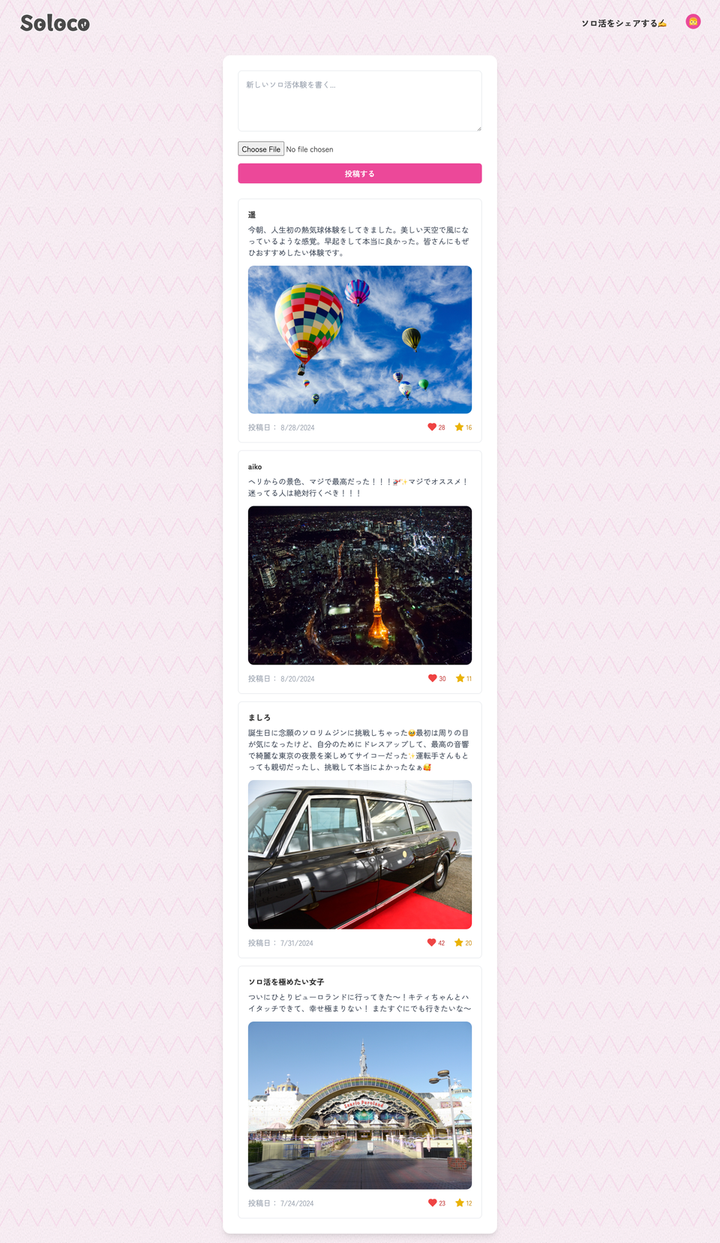Star the hot air balloon post
The width and height of the screenshot is (720, 1243).
pos(459,427)
